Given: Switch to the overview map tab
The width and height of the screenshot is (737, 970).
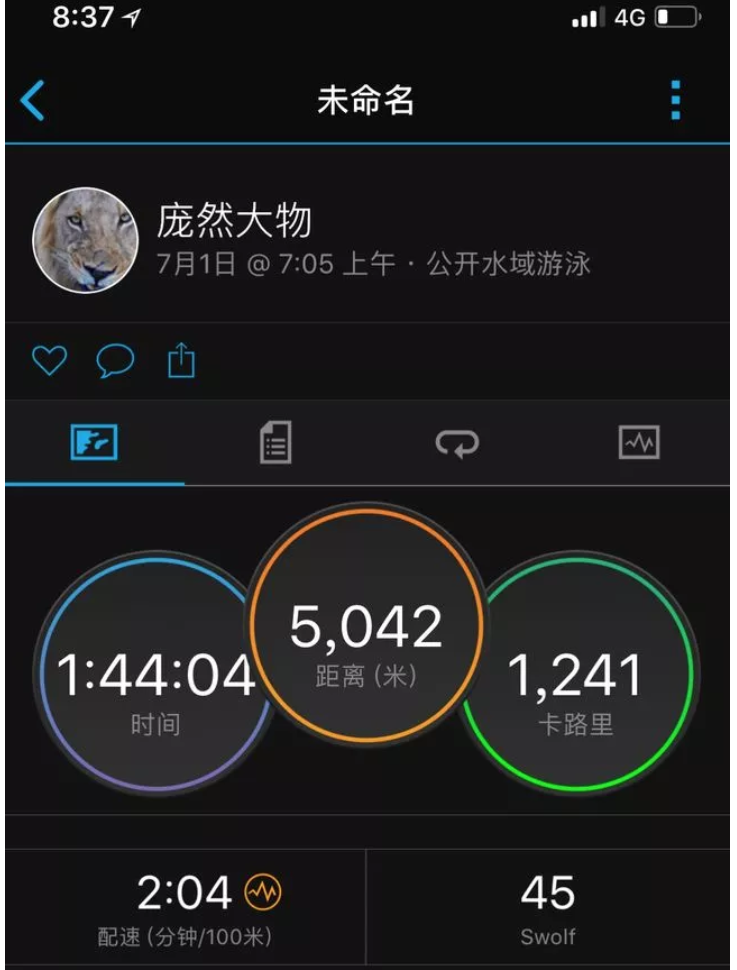Looking at the screenshot, I should tap(95, 443).
